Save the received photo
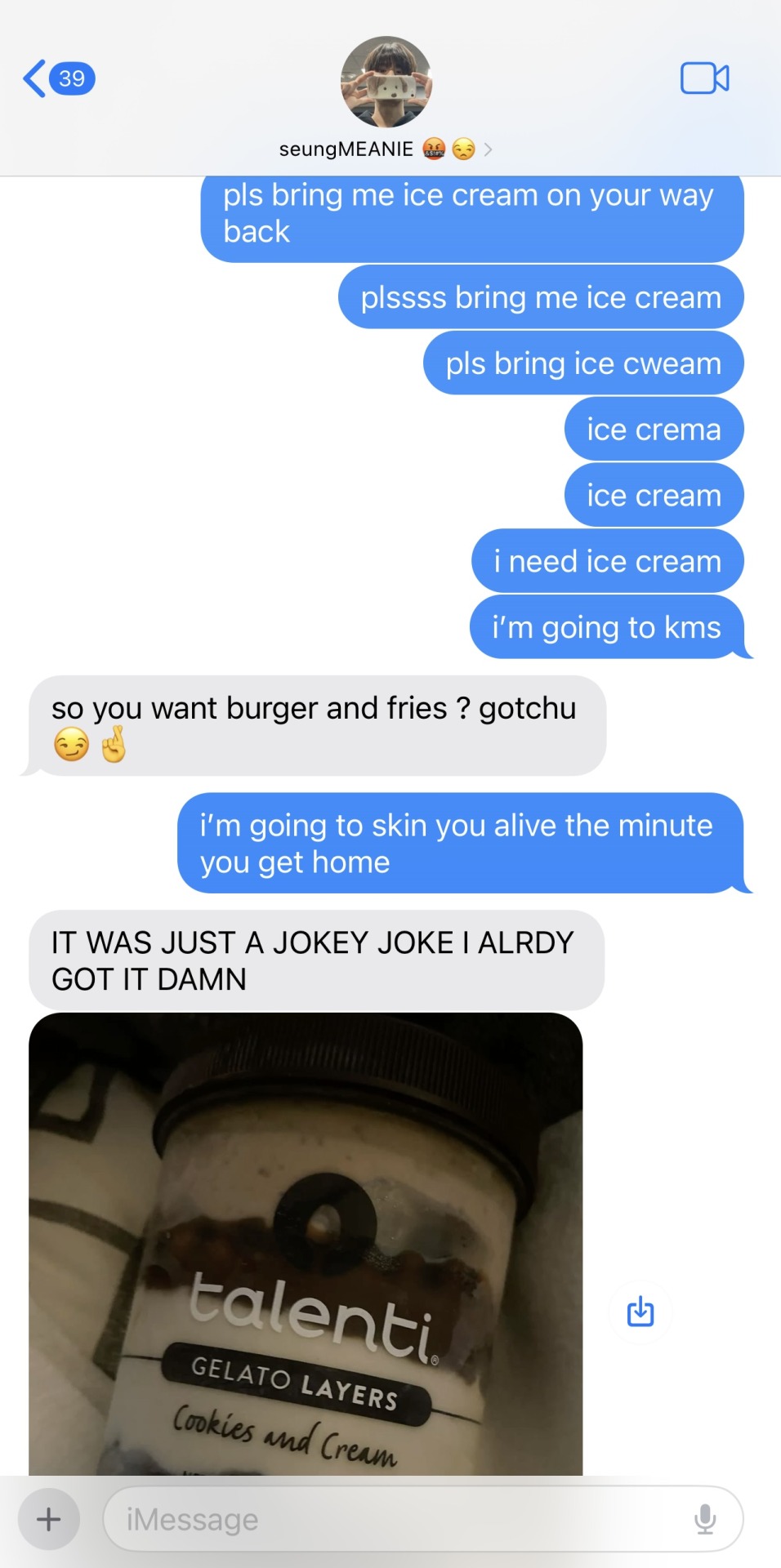Screen dimensions: 781x1568 click(x=640, y=1312)
